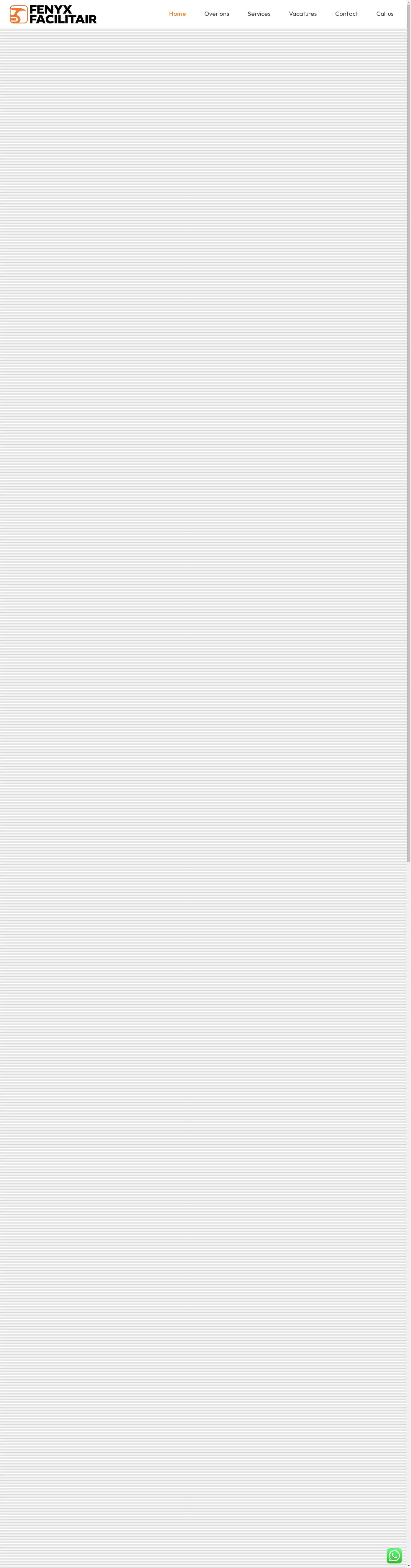Image resolution: width=411 pixels, height=1568 pixels.
Task: Open the Home menu link
Action: point(177,14)
